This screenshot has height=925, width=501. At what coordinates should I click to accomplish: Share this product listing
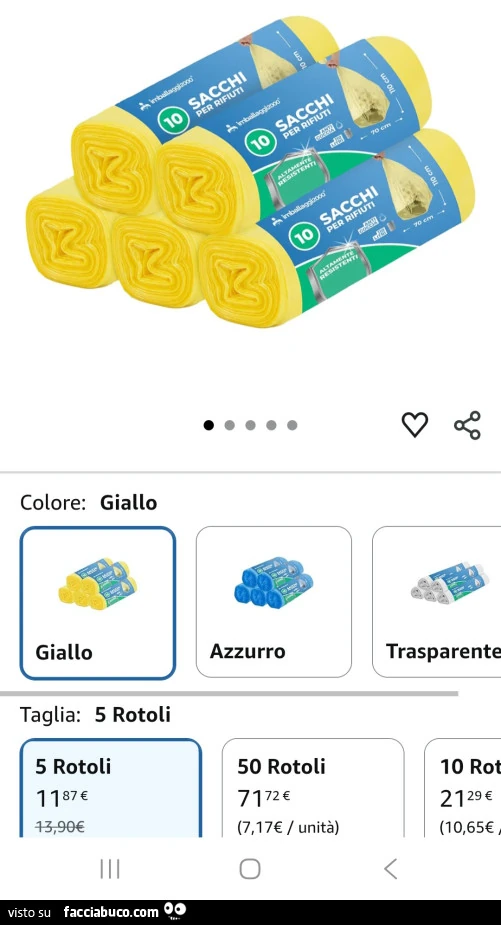pyautogui.click(x=467, y=425)
